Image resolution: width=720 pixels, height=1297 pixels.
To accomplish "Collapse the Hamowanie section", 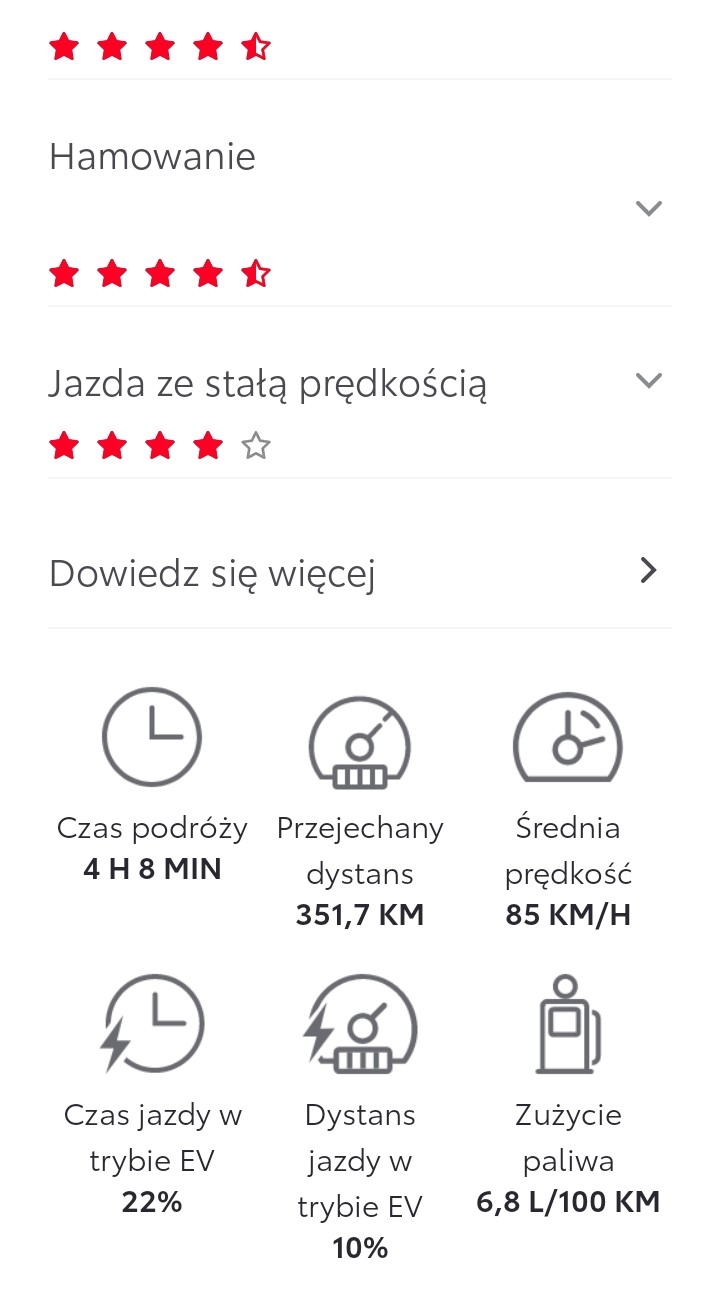I will point(649,207).
